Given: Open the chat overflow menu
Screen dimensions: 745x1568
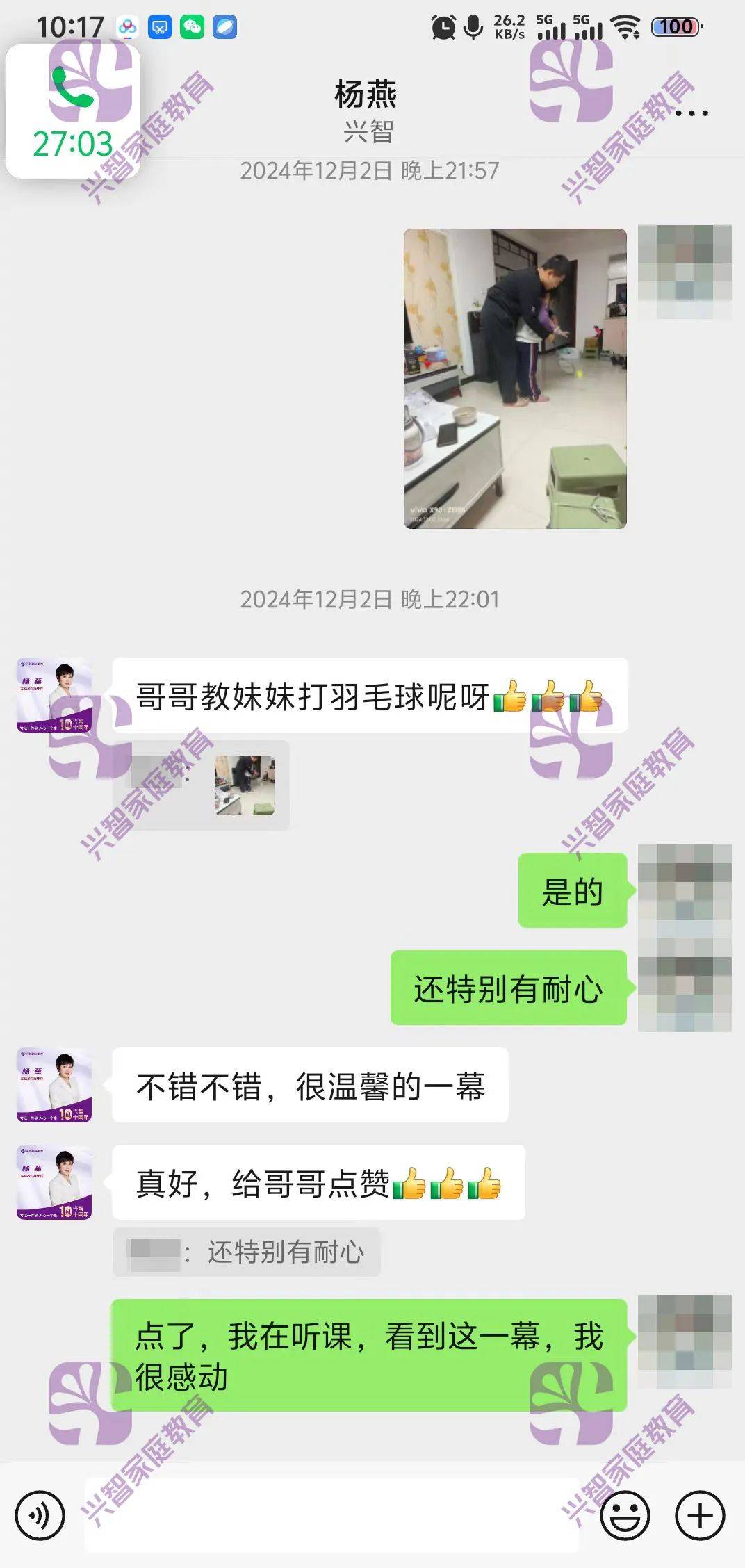Looking at the screenshot, I should tap(691, 113).
